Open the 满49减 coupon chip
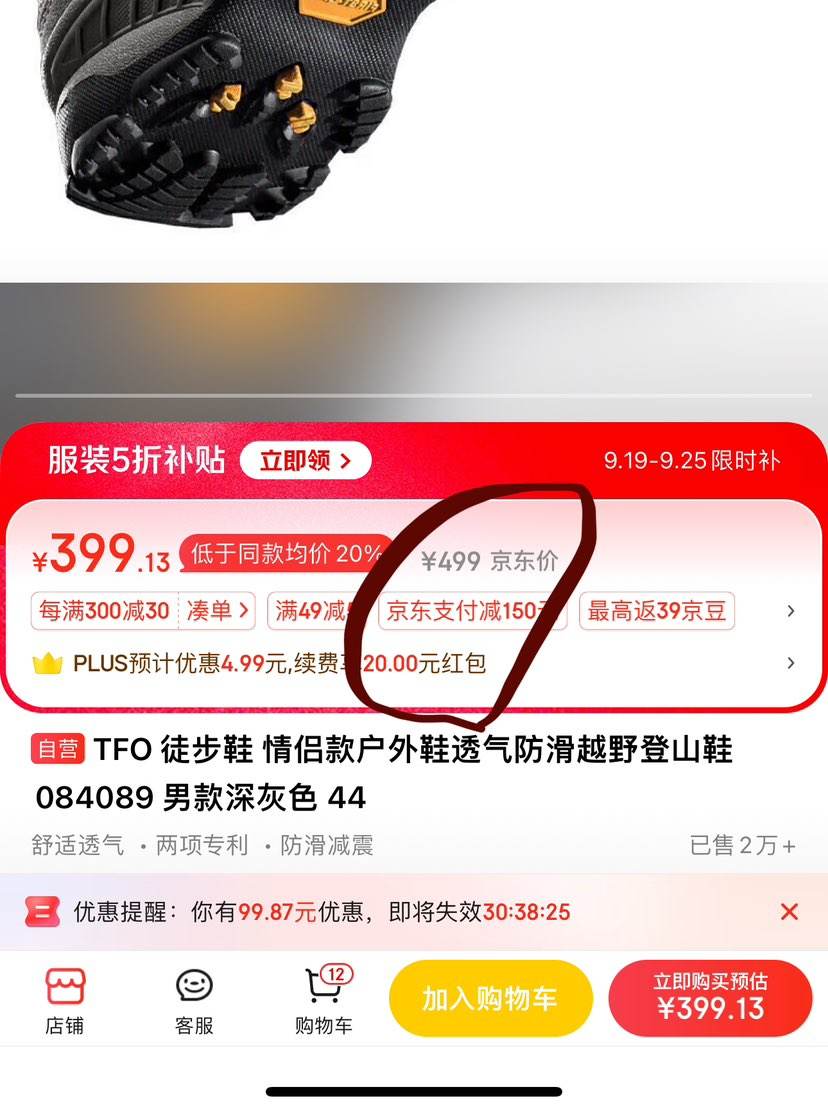The image size is (828, 1112). click(313, 611)
